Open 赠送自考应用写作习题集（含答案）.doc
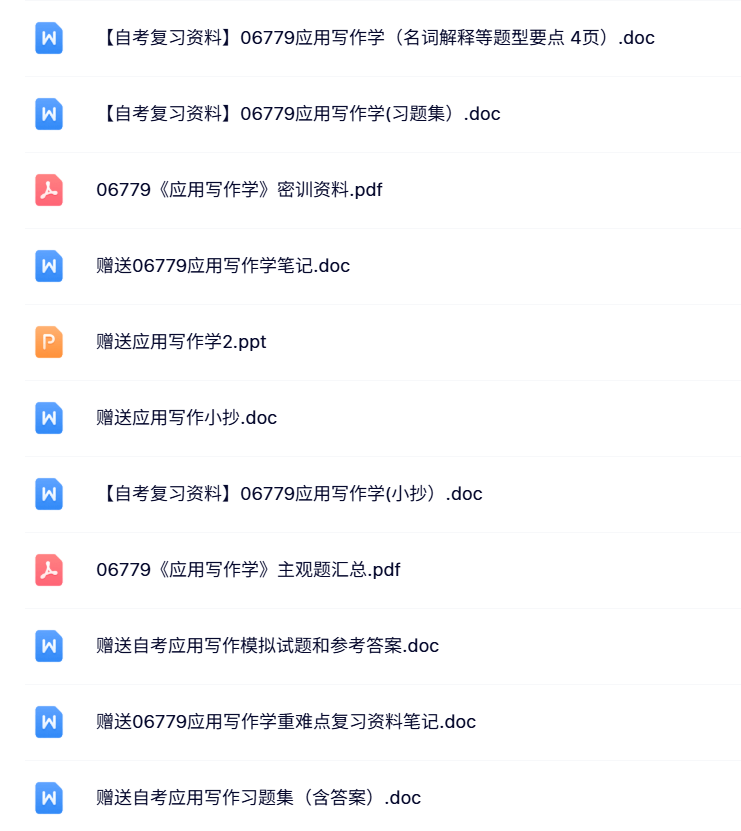The image size is (741, 831). 258,798
